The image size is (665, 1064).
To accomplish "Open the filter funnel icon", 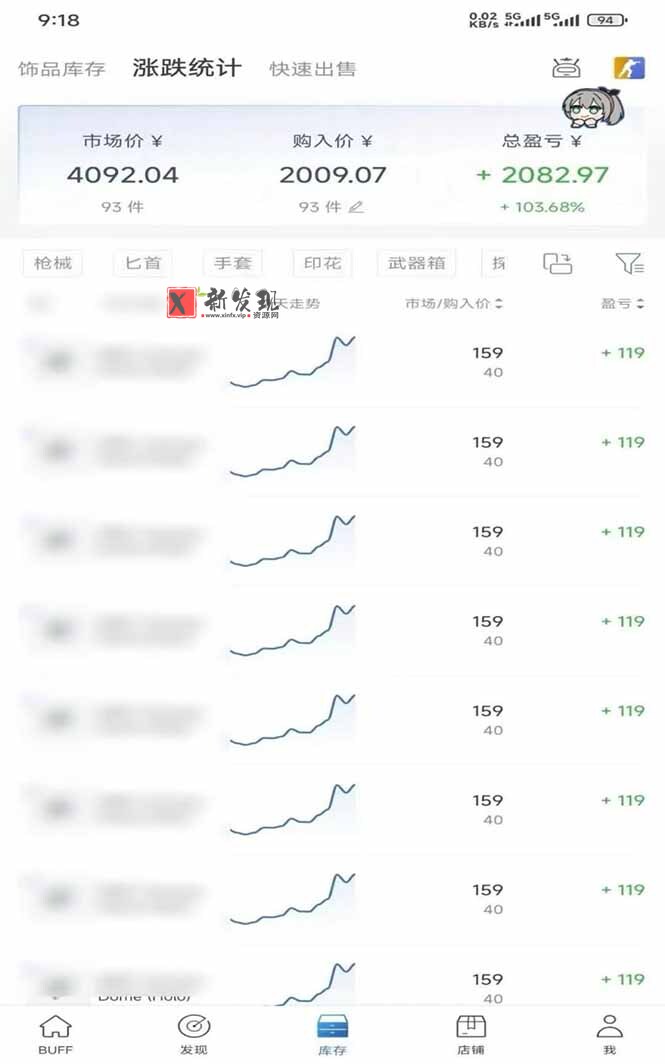I will pos(629,263).
